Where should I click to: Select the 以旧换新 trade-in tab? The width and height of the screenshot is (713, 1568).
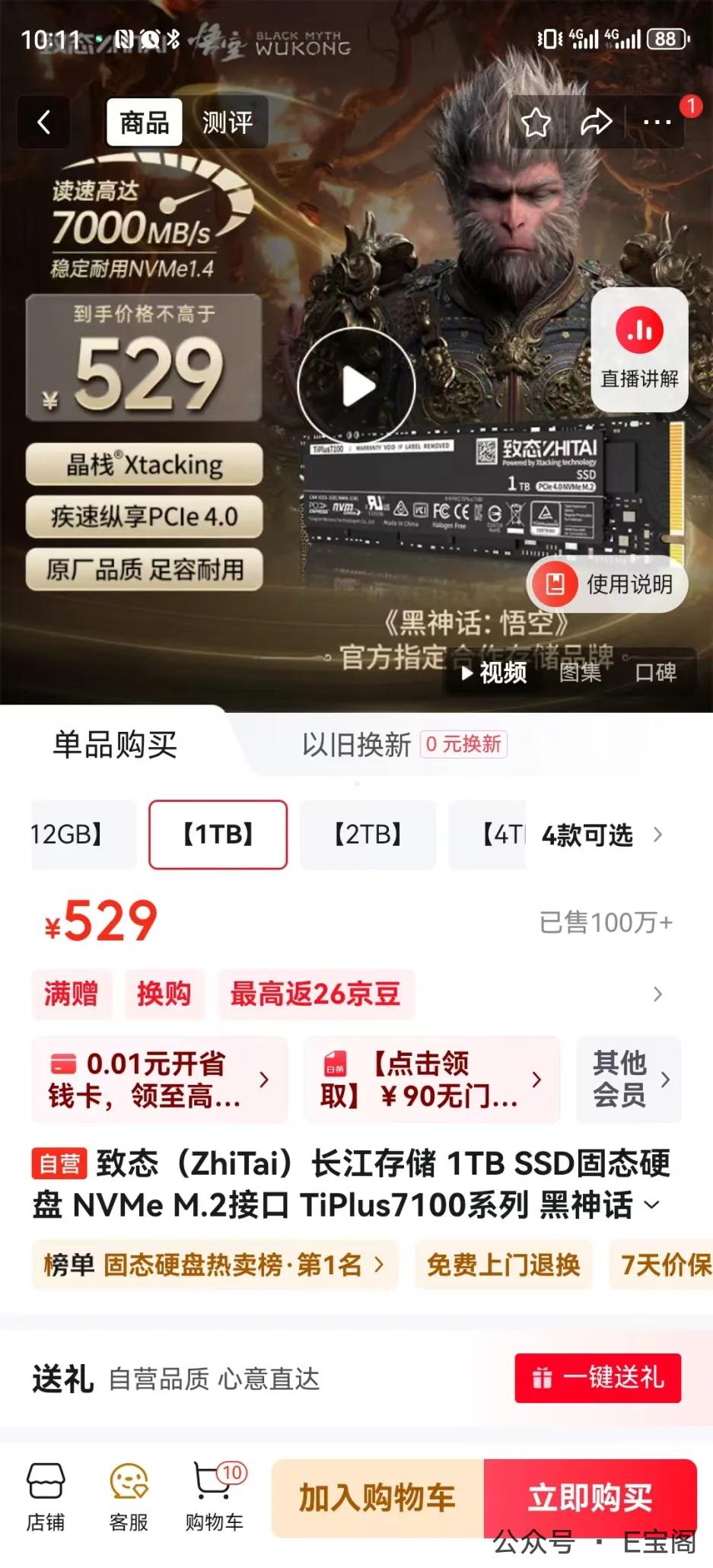point(358,744)
